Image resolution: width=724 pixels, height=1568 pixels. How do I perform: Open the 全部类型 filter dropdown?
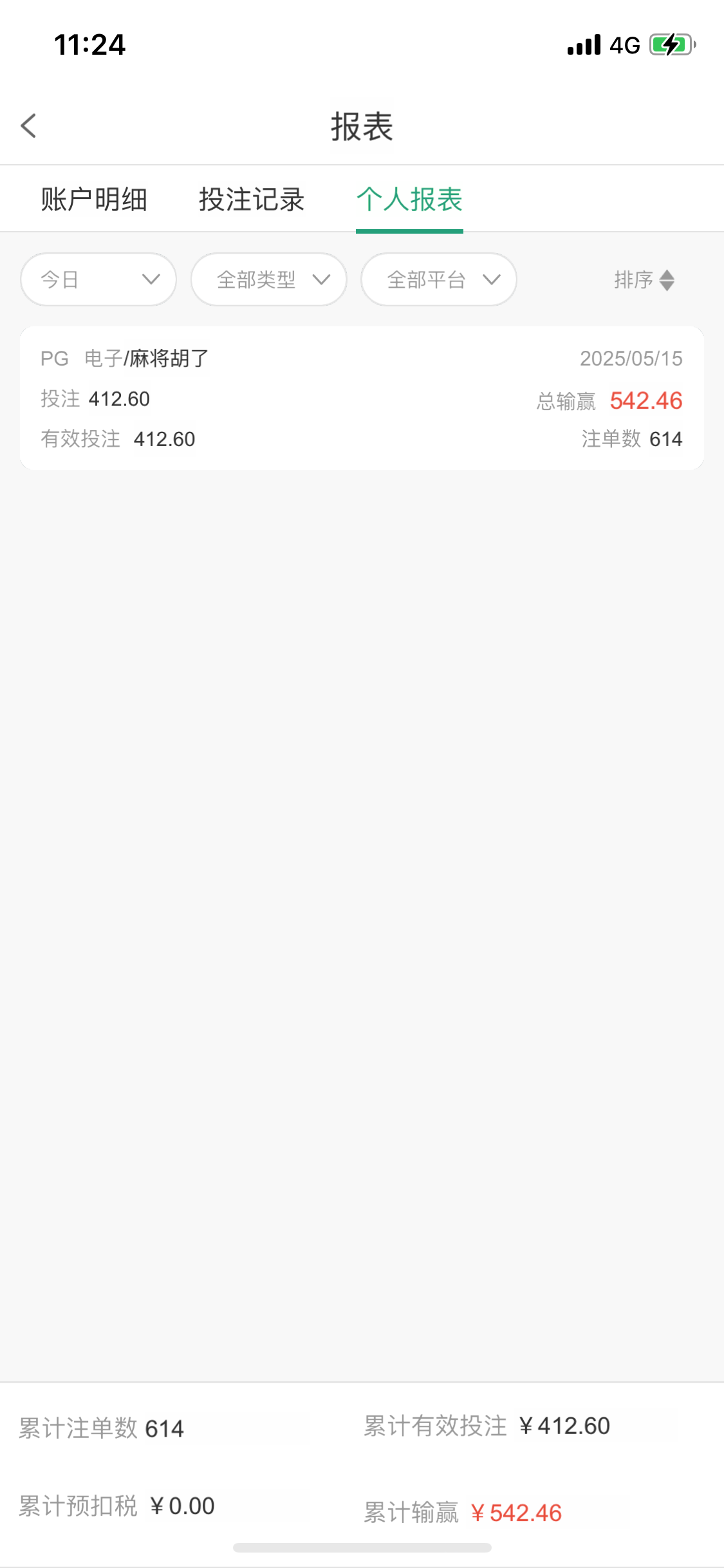tap(269, 279)
